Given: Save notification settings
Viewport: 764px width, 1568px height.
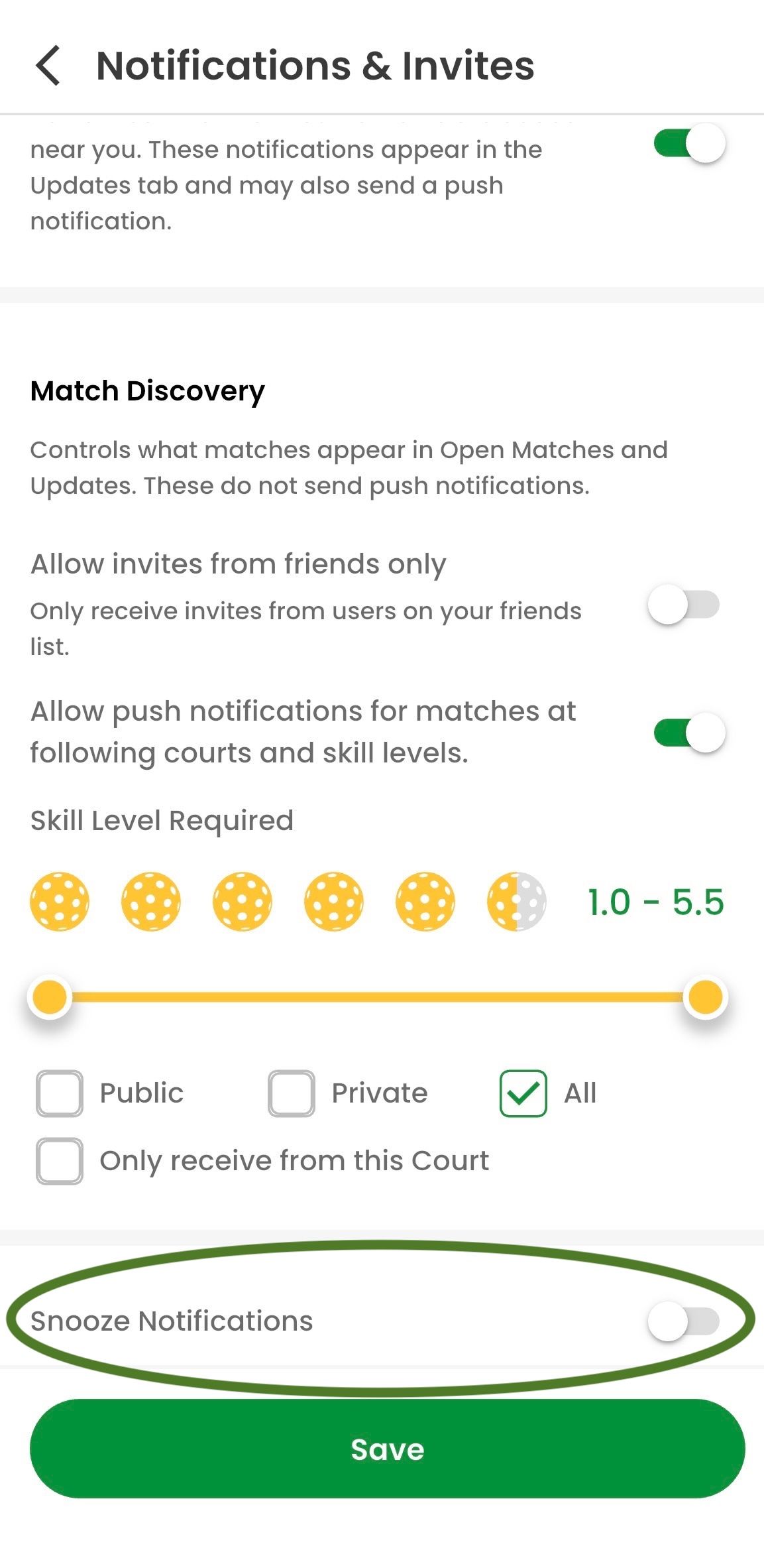Looking at the screenshot, I should (387, 1449).
